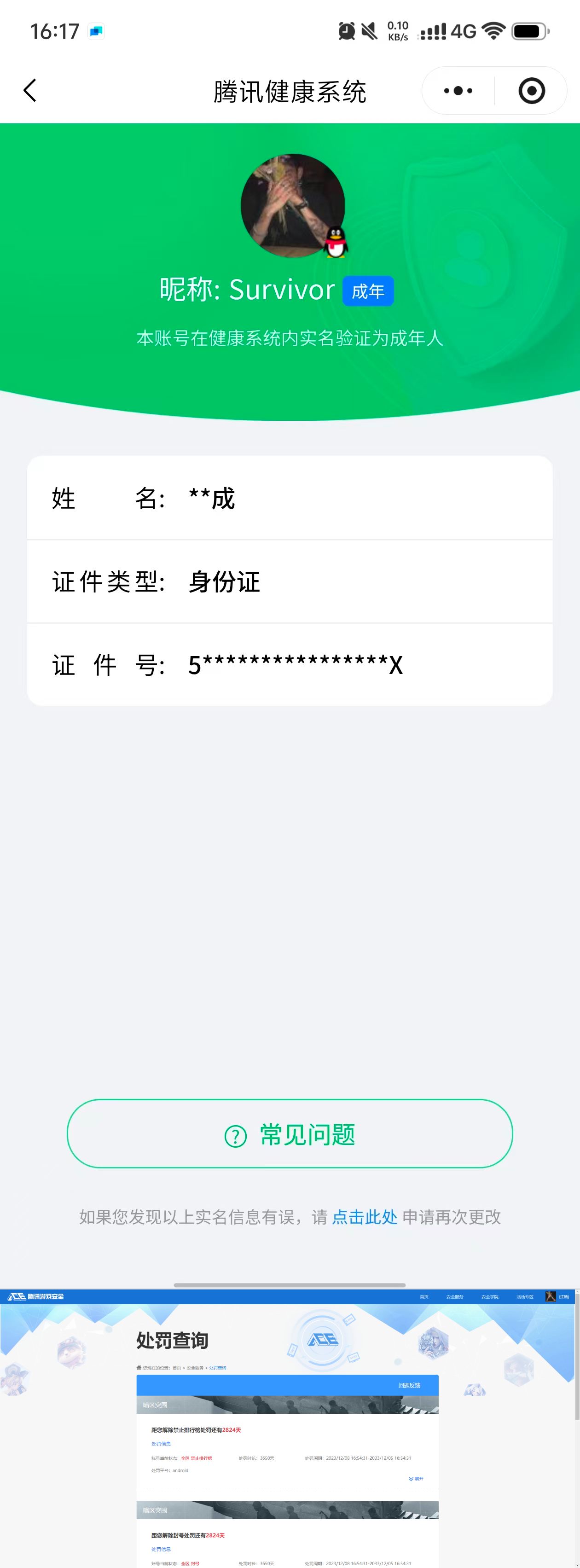Go back from the 腾讯健康系统 page
This screenshot has width=580, height=1568.
pos(30,91)
